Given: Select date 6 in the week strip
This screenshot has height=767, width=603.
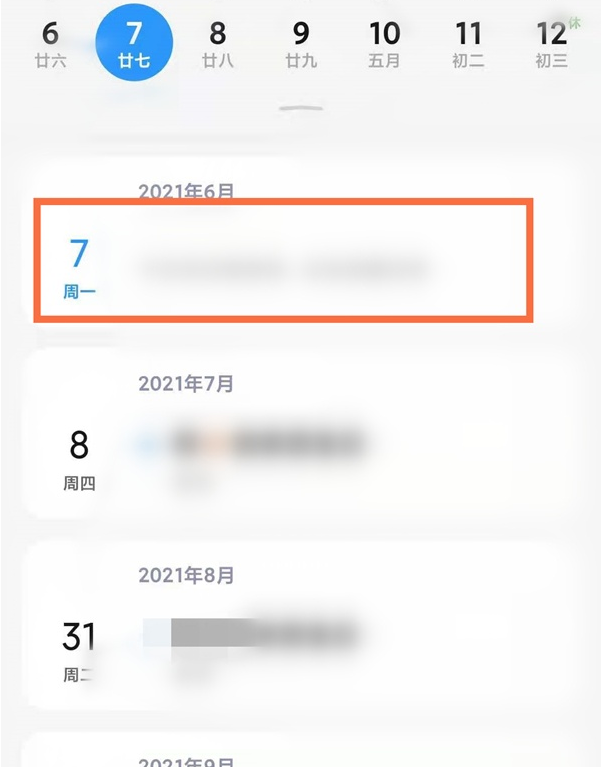Looking at the screenshot, I should tap(50, 42).
